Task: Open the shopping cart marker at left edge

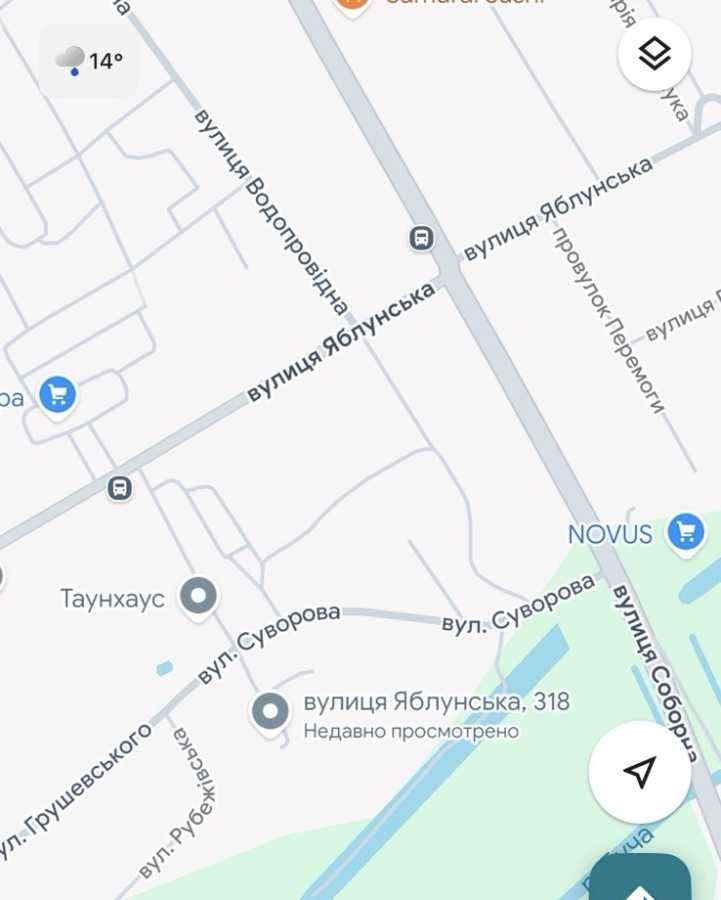Action: click(58, 396)
